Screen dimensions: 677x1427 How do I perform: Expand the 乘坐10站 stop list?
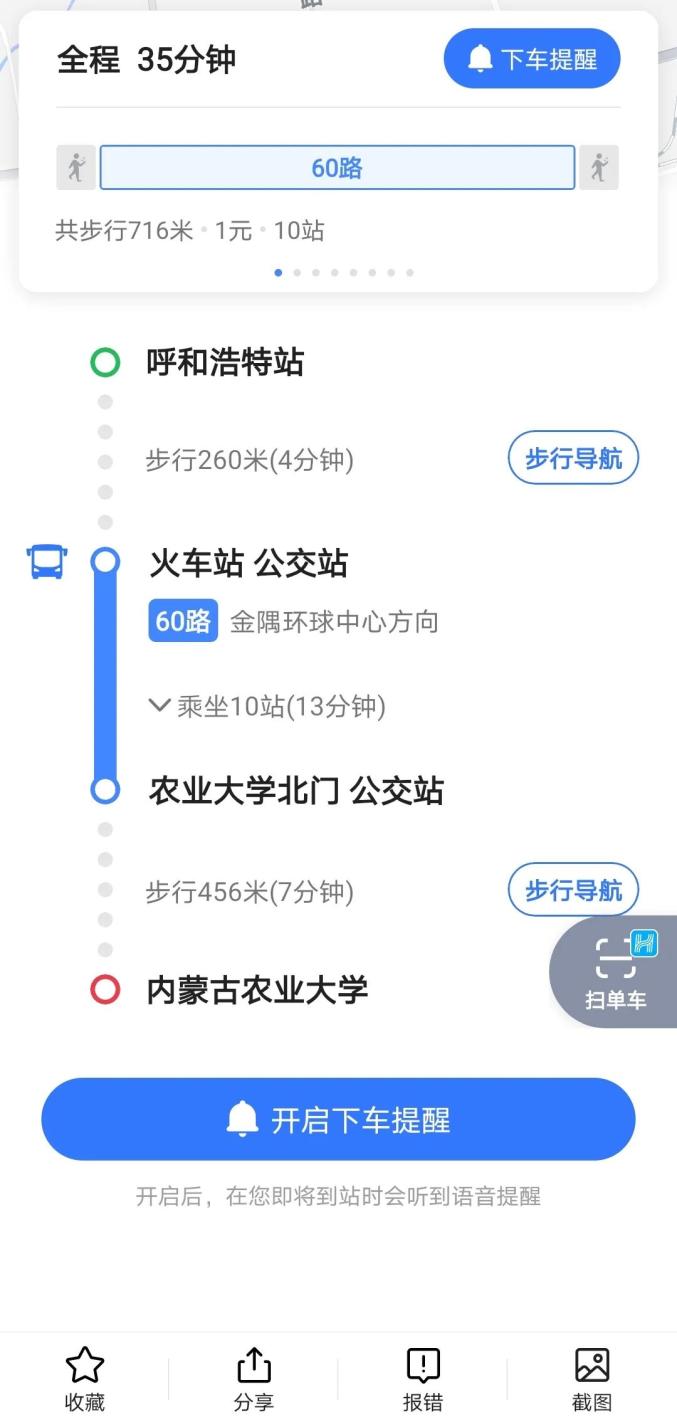(267, 707)
